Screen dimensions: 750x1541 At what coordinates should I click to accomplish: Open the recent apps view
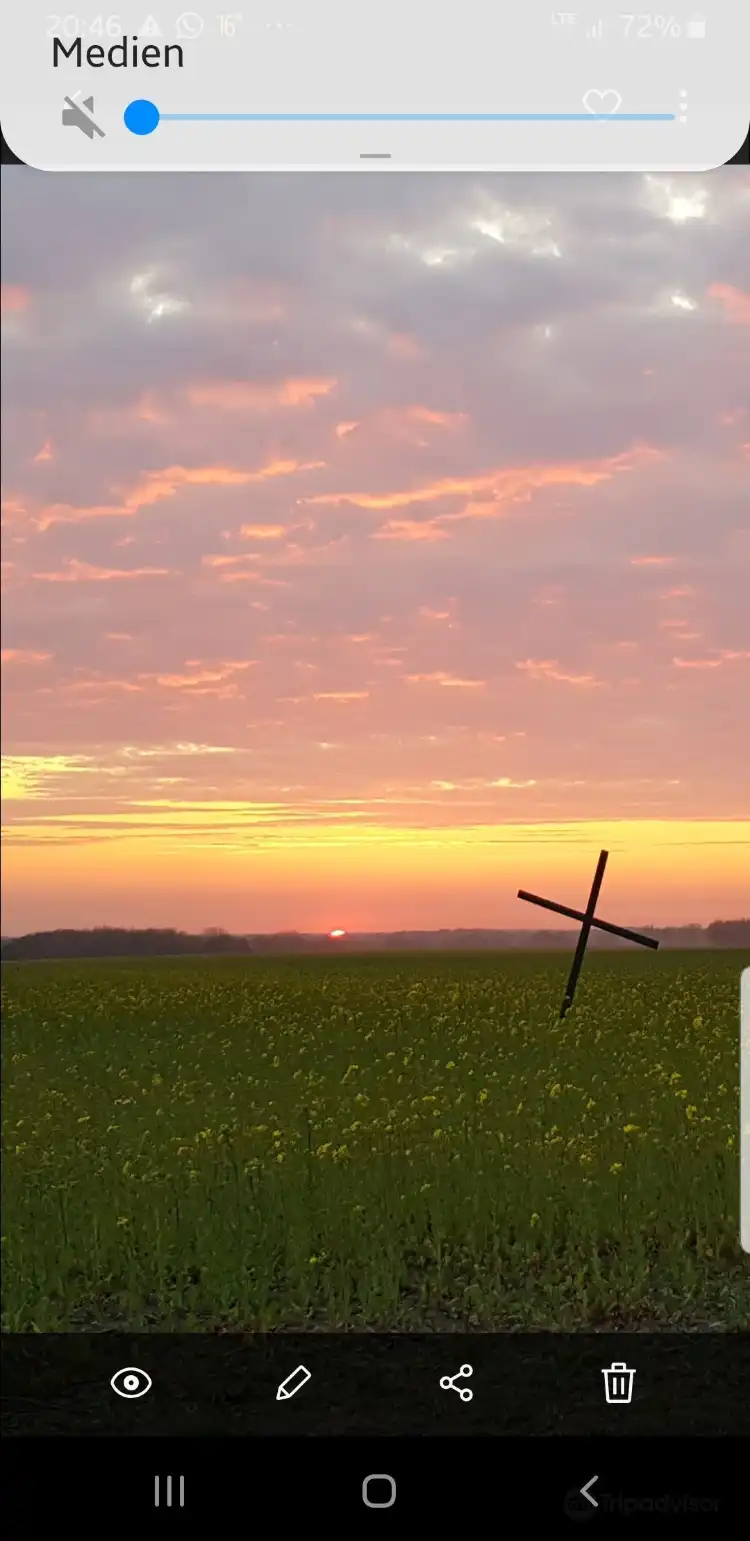pyautogui.click(x=169, y=1491)
